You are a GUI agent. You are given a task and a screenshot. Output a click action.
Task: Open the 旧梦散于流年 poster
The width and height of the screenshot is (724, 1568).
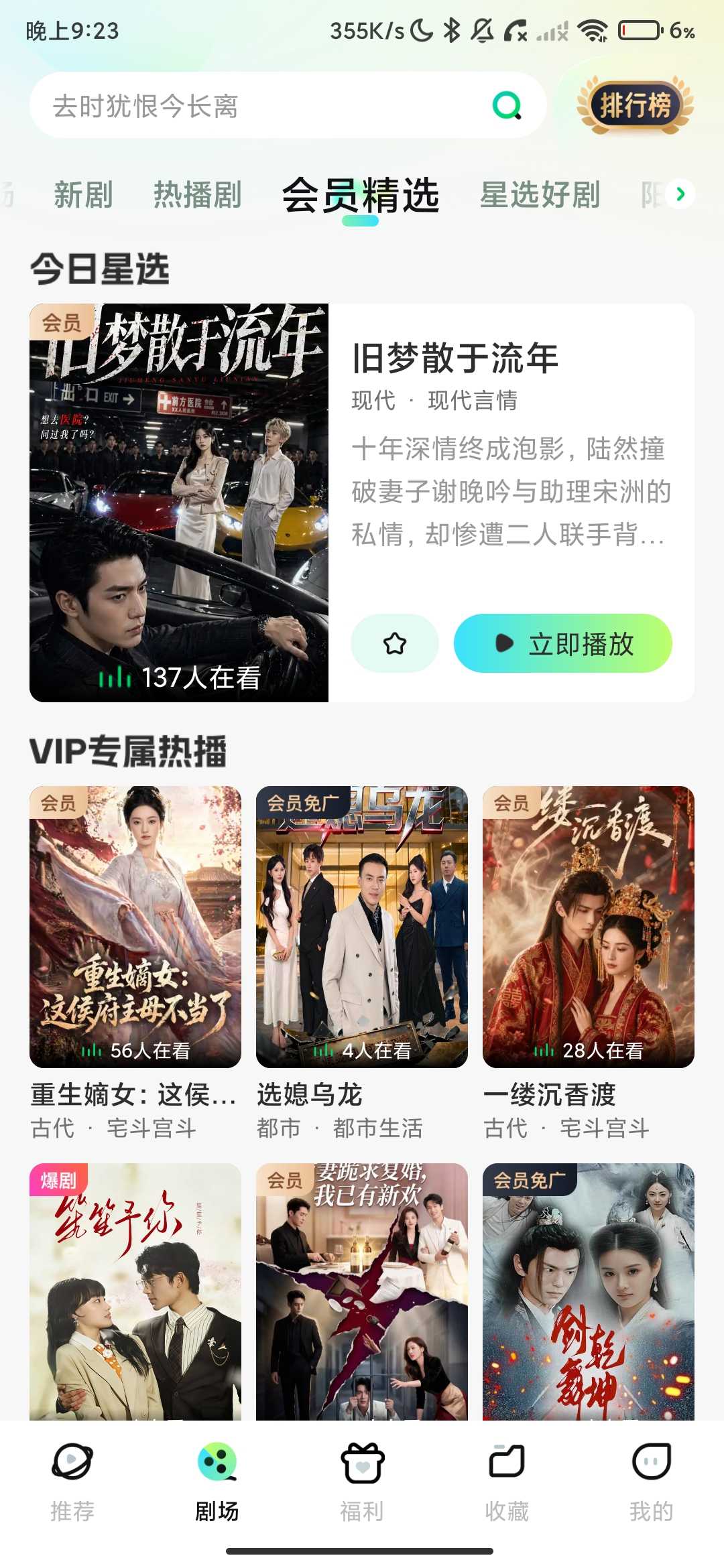[179, 503]
